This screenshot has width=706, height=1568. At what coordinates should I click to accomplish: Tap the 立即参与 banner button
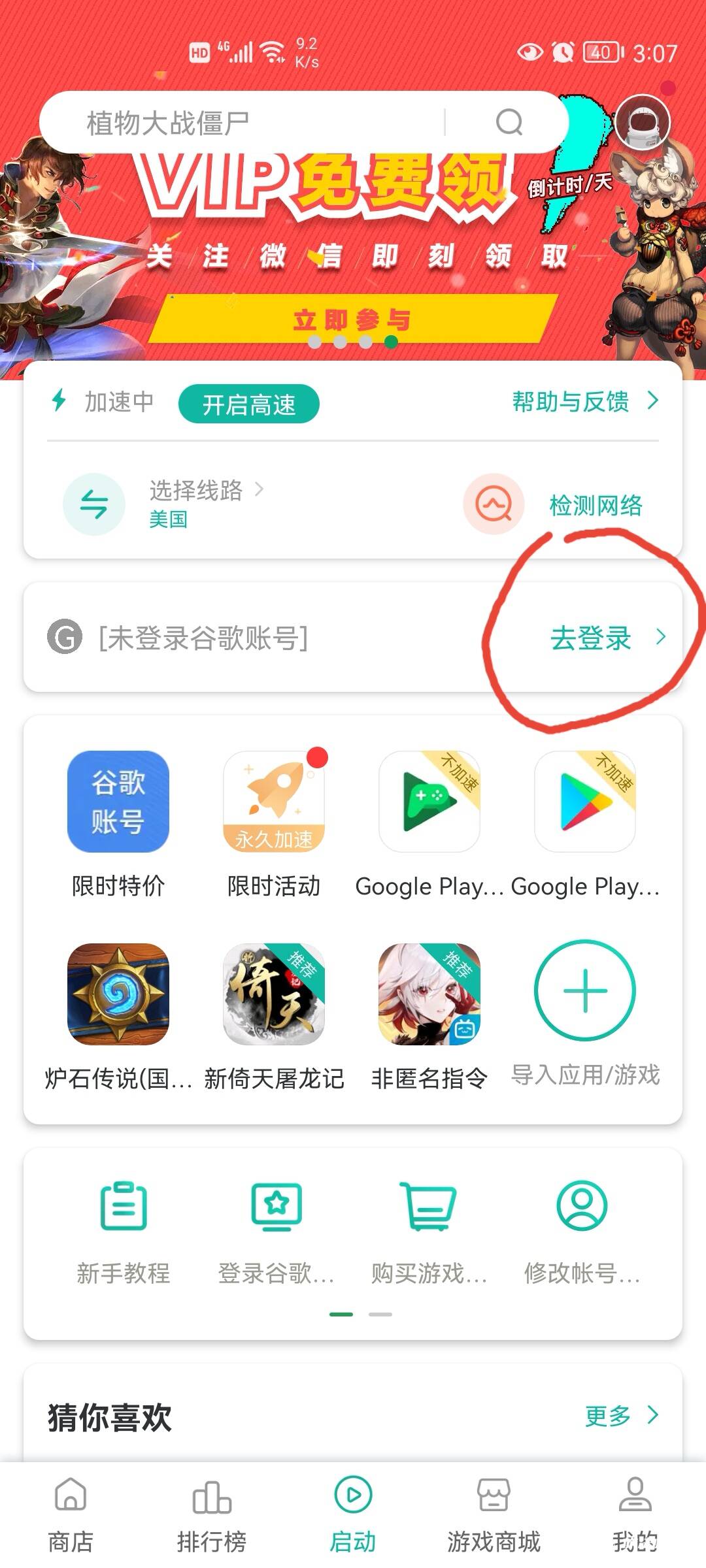[352, 319]
